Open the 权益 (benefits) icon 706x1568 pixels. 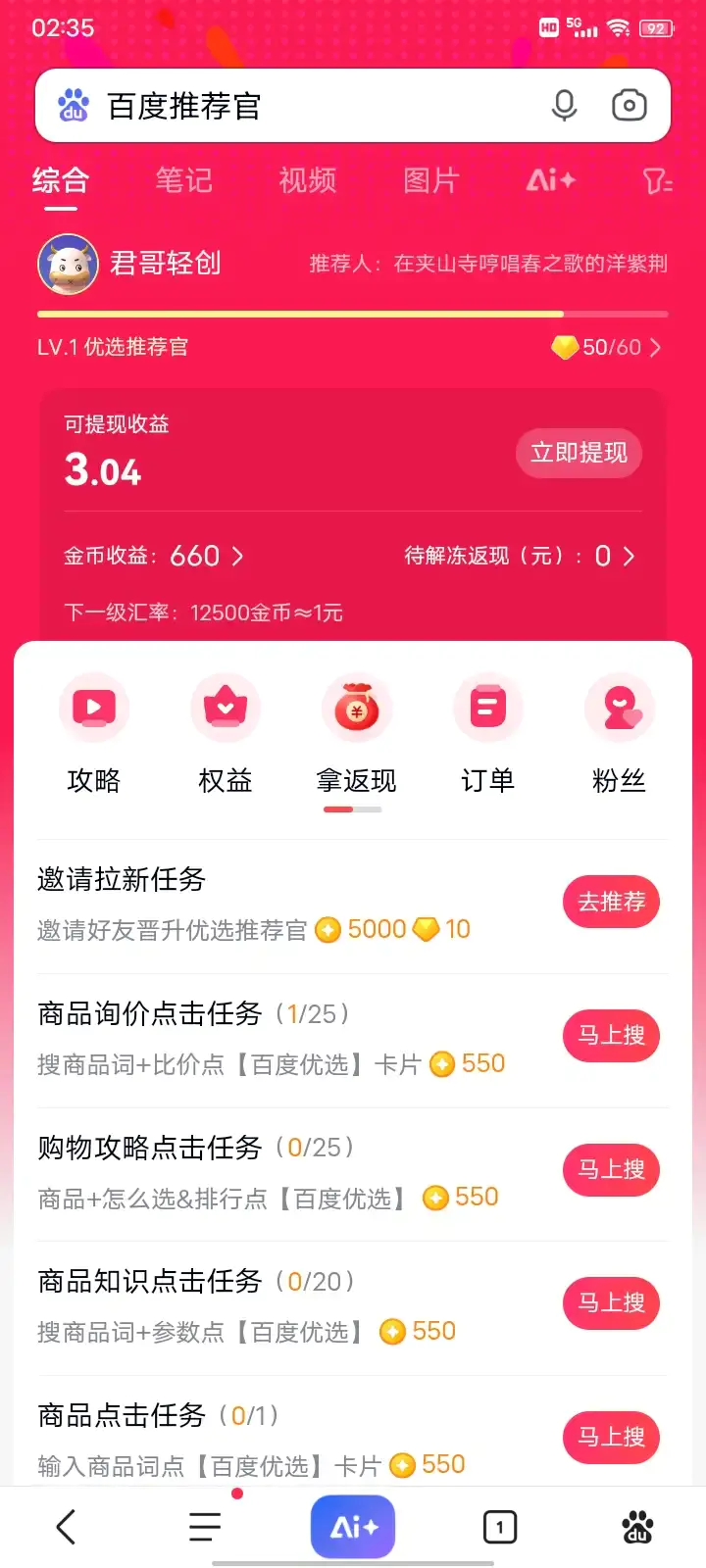click(226, 708)
